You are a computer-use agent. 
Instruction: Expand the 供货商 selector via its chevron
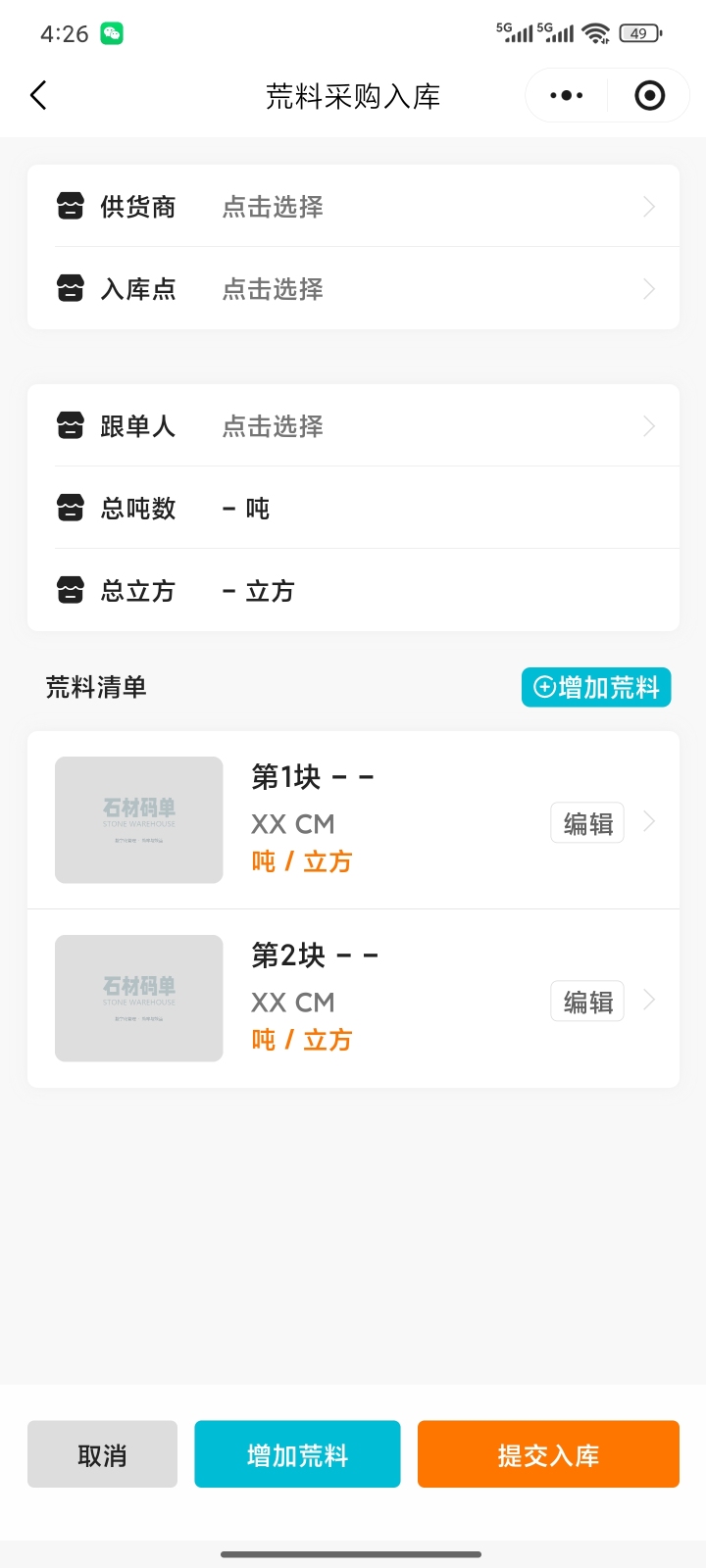648,206
